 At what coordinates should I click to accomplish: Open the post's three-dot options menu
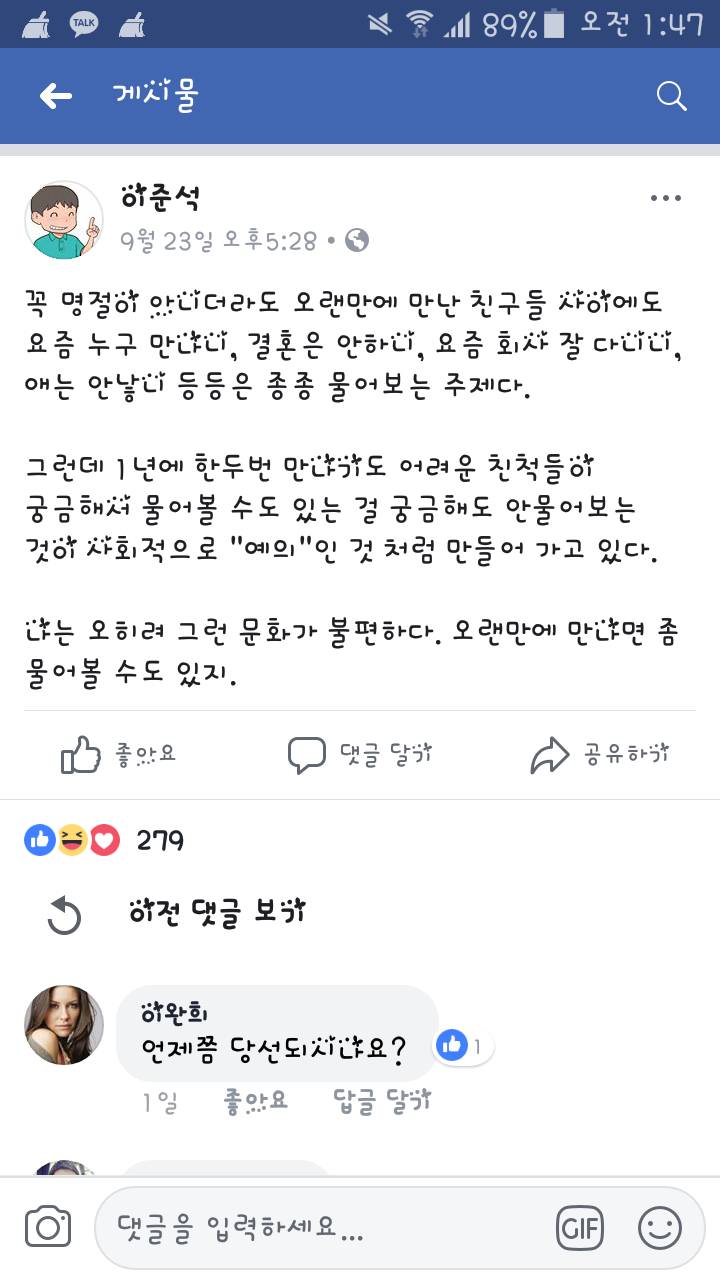point(665,198)
